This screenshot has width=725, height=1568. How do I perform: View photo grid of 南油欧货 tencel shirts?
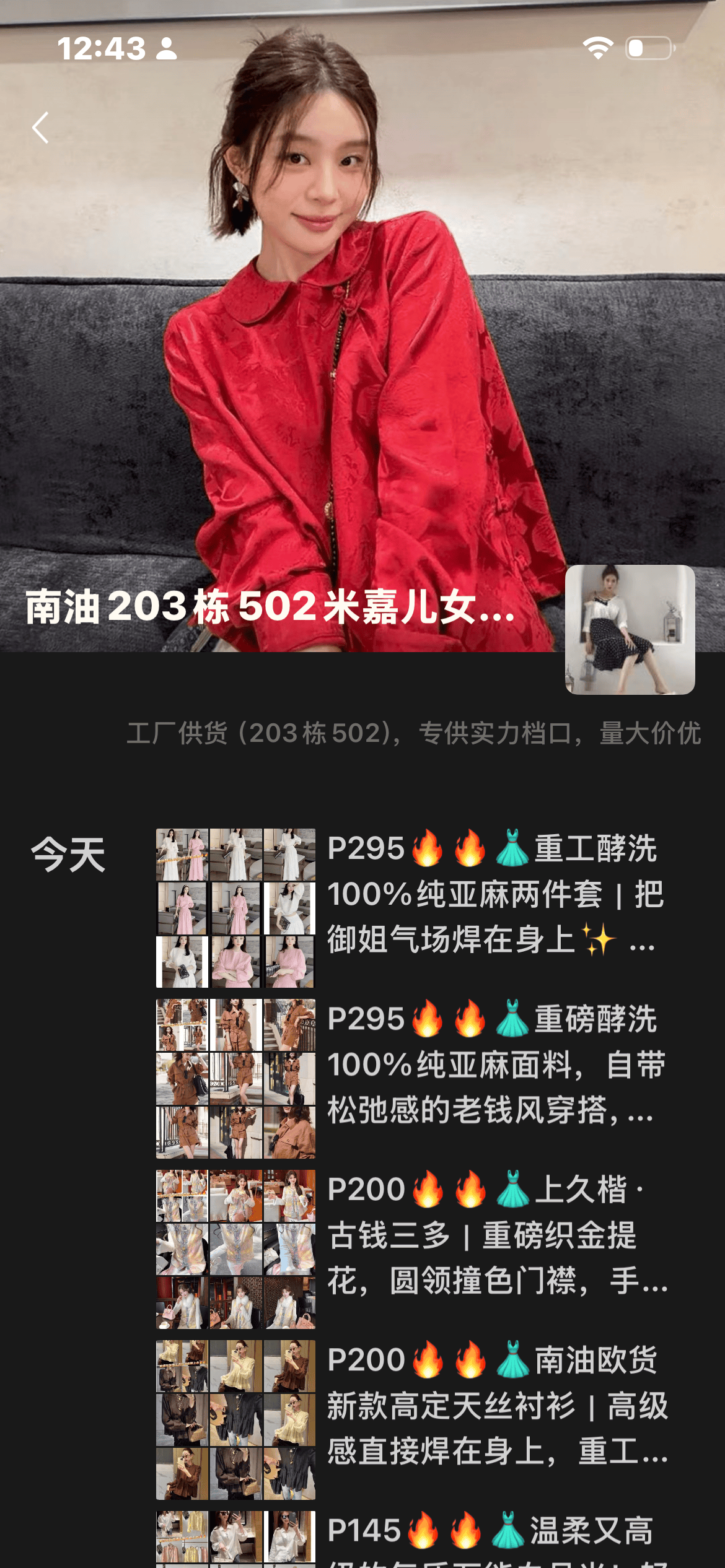coord(235,1419)
